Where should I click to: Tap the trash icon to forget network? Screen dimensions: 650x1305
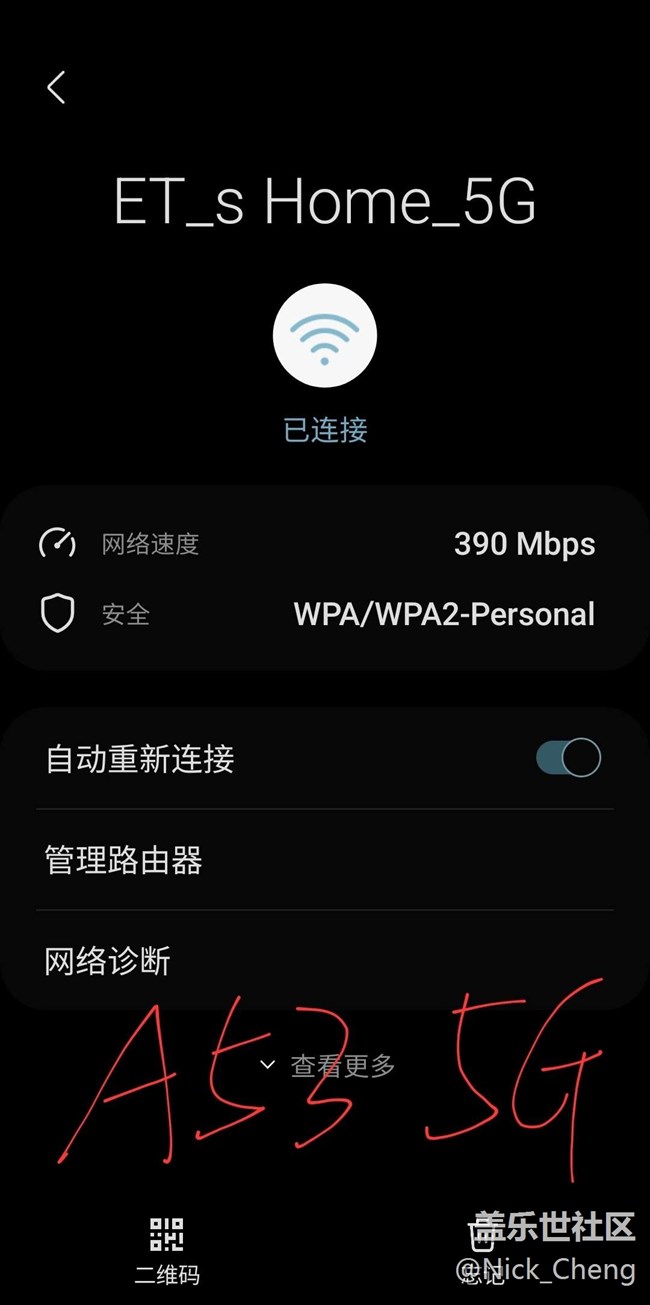point(482,1238)
